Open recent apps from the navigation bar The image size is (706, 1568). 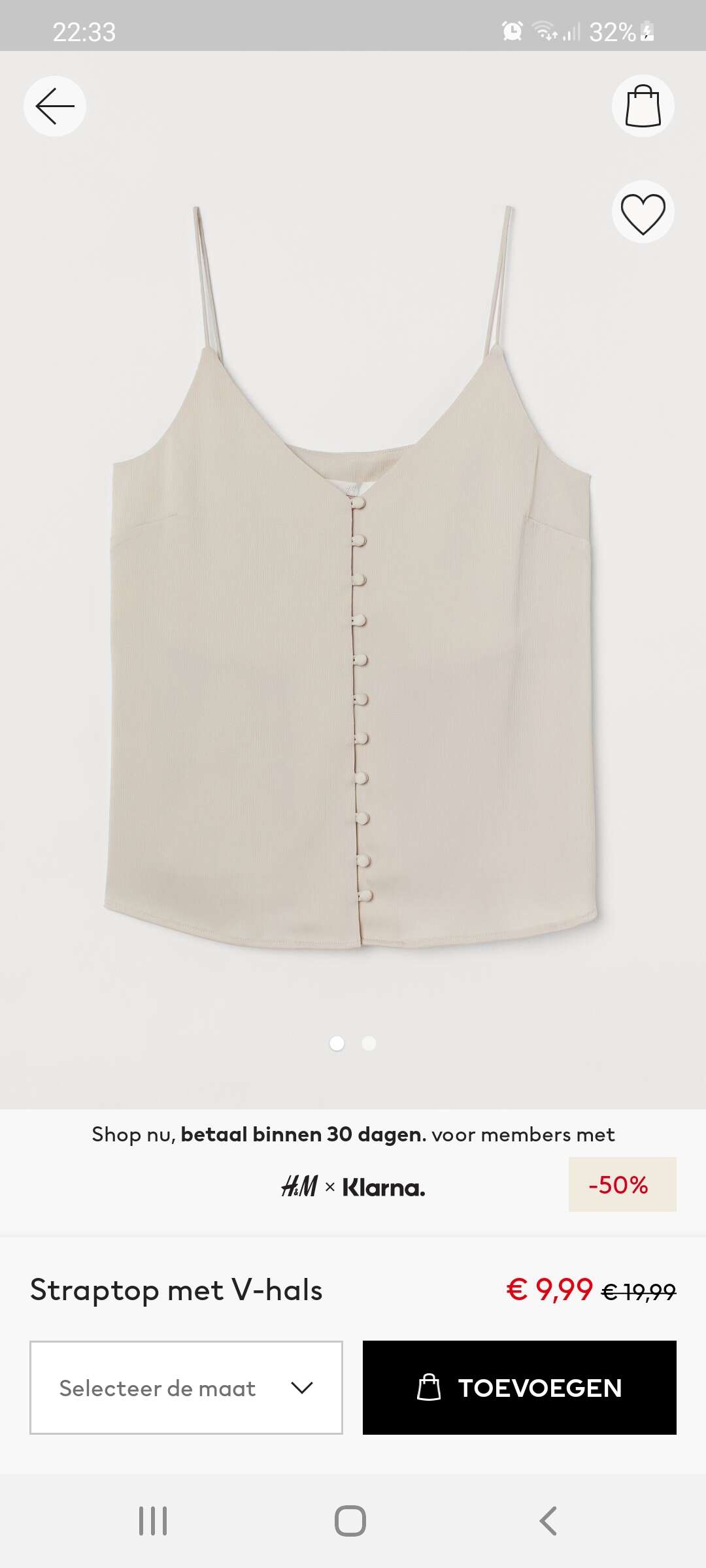[x=153, y=1521]
